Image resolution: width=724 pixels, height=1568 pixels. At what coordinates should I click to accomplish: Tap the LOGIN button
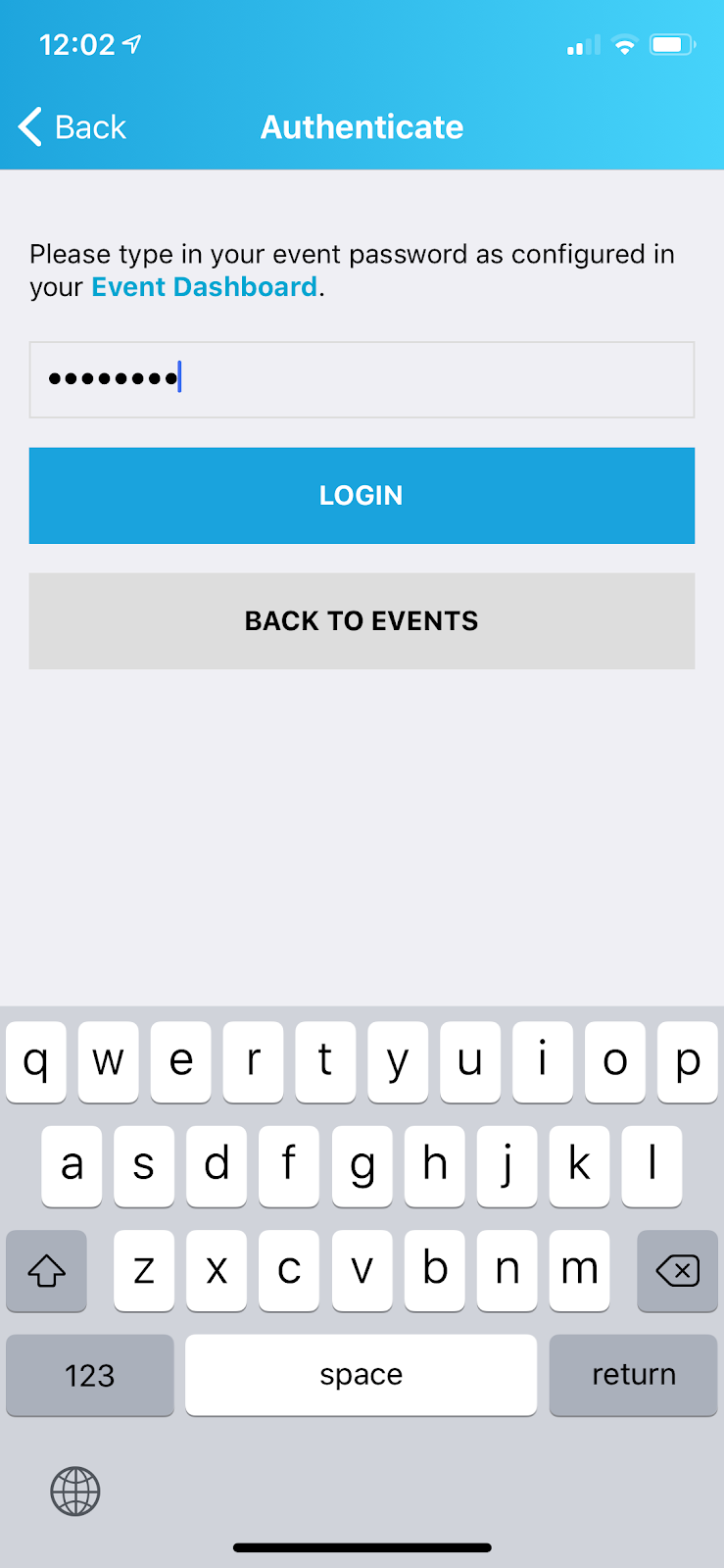tap(362, 496)
